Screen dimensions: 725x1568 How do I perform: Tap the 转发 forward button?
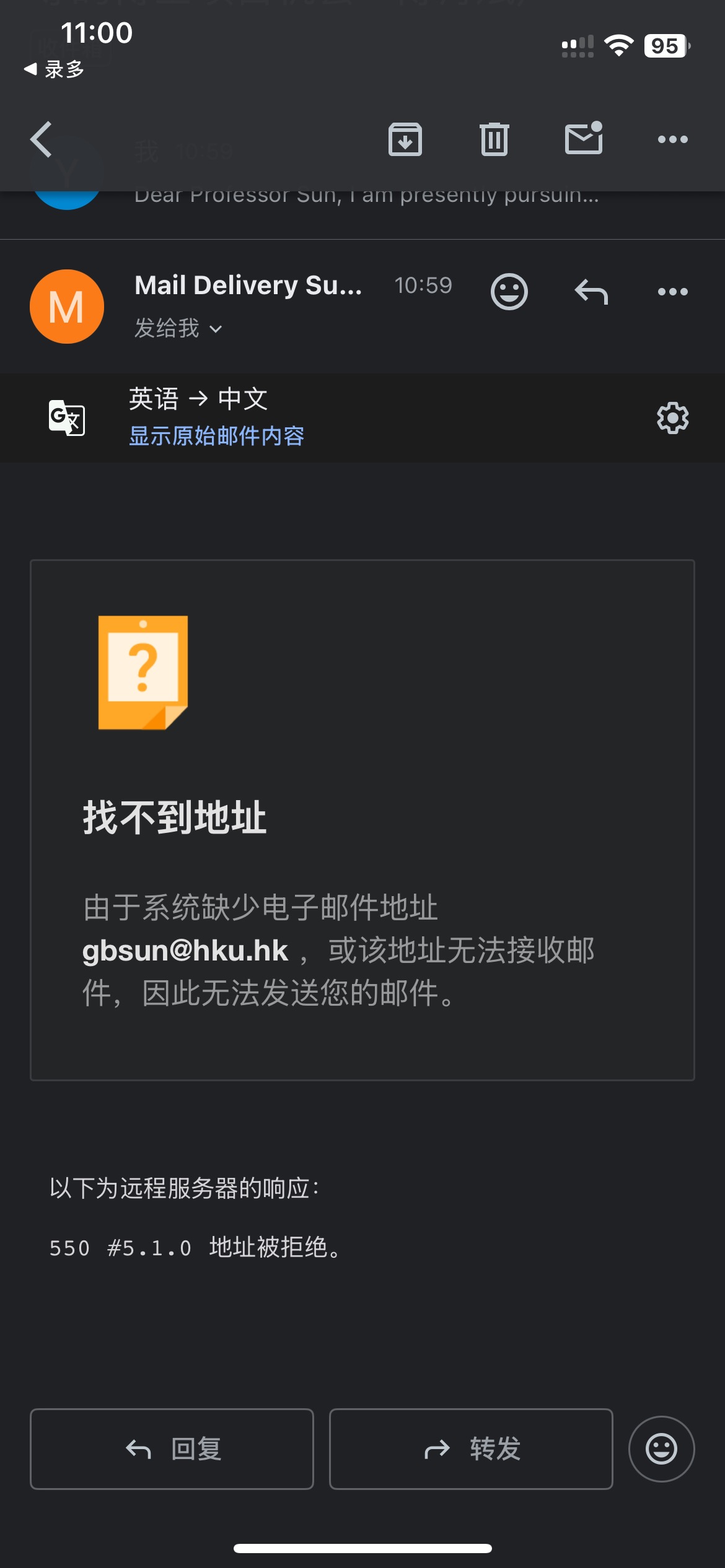(x=471, y=1448)
